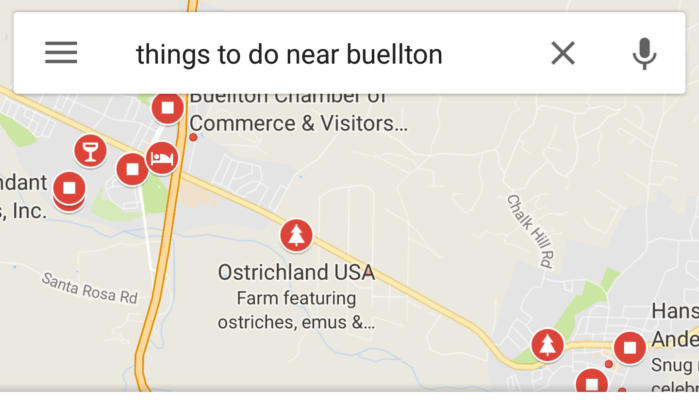This screenshot has height=407, width=699.
Task: Open the hamburger menu drawer
Action: (61, 53)
